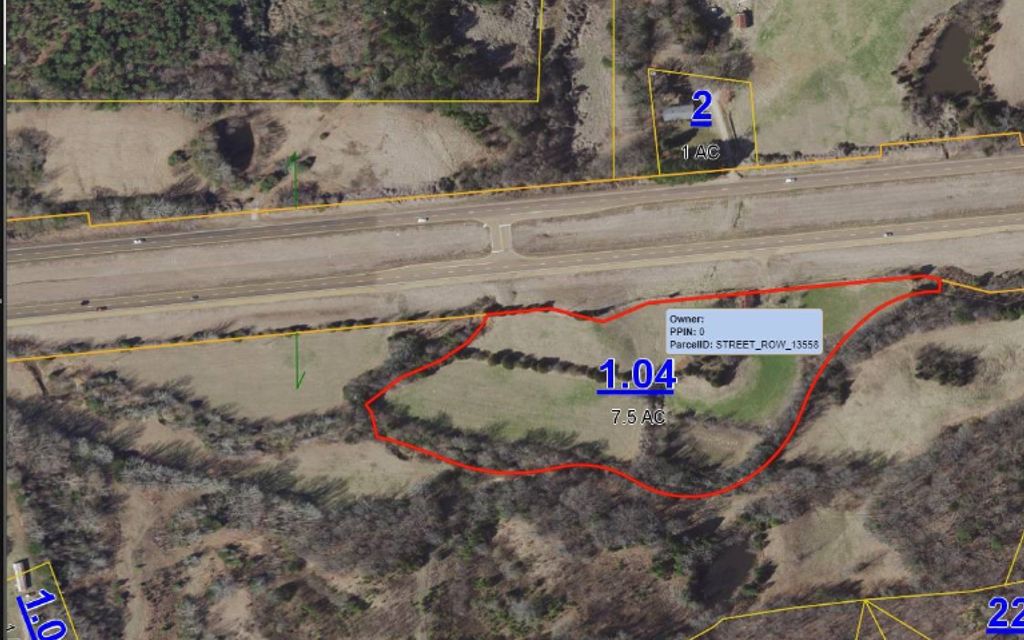Open the parcel 2 link

701,107
